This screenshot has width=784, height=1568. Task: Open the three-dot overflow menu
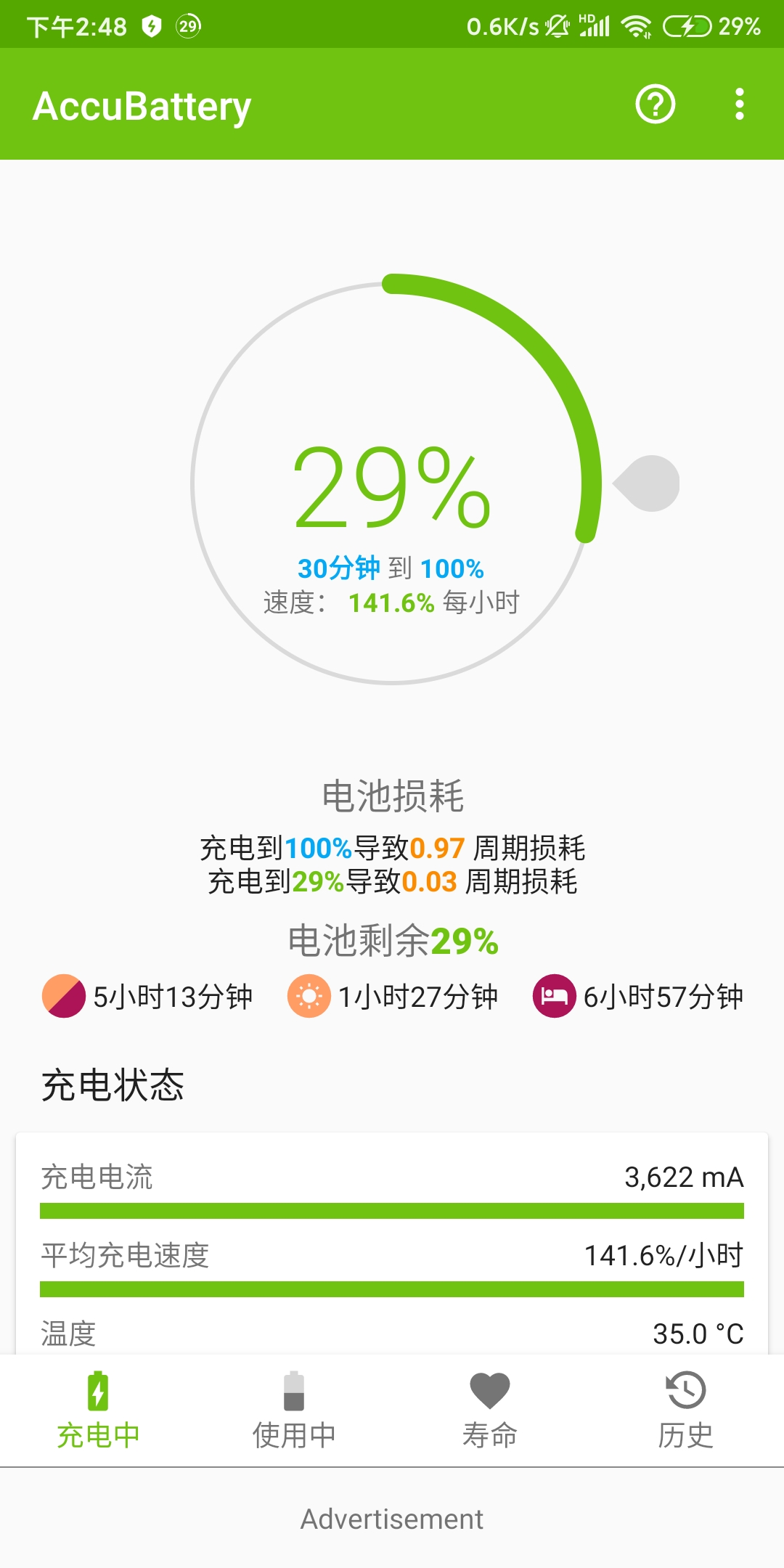[739, 105]
